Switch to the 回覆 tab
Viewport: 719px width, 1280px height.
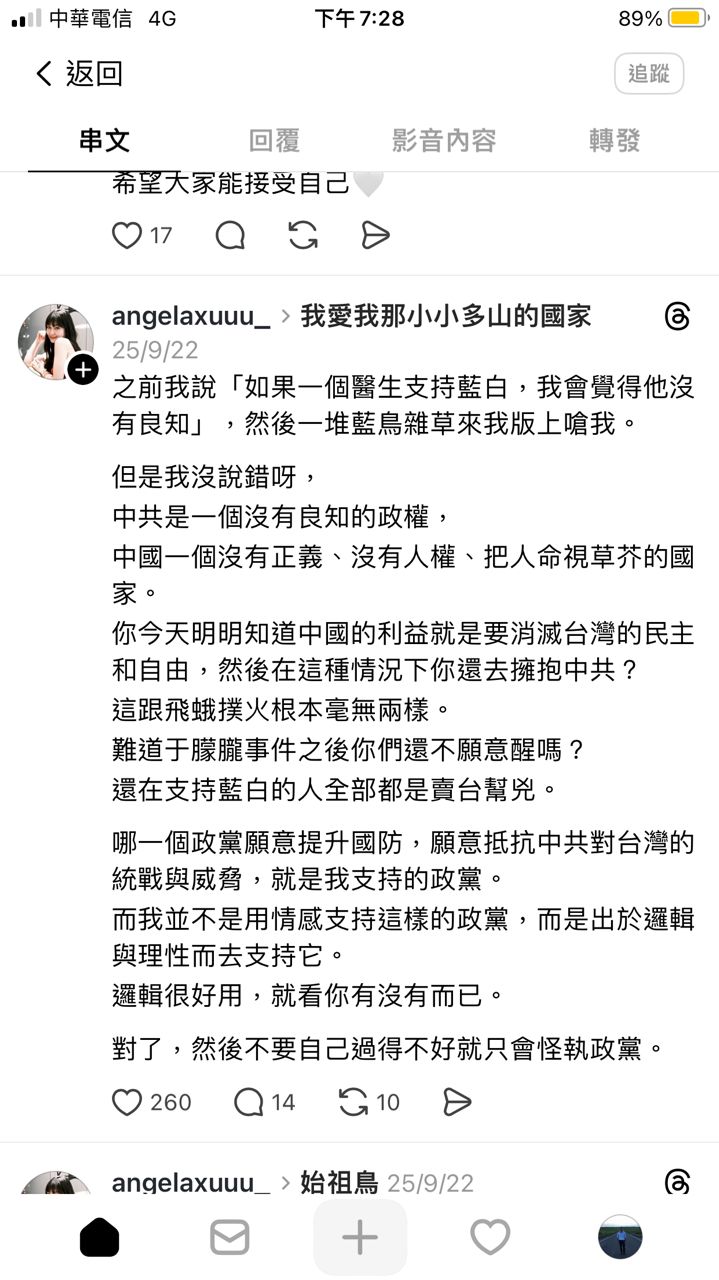[x=274, y=141]
